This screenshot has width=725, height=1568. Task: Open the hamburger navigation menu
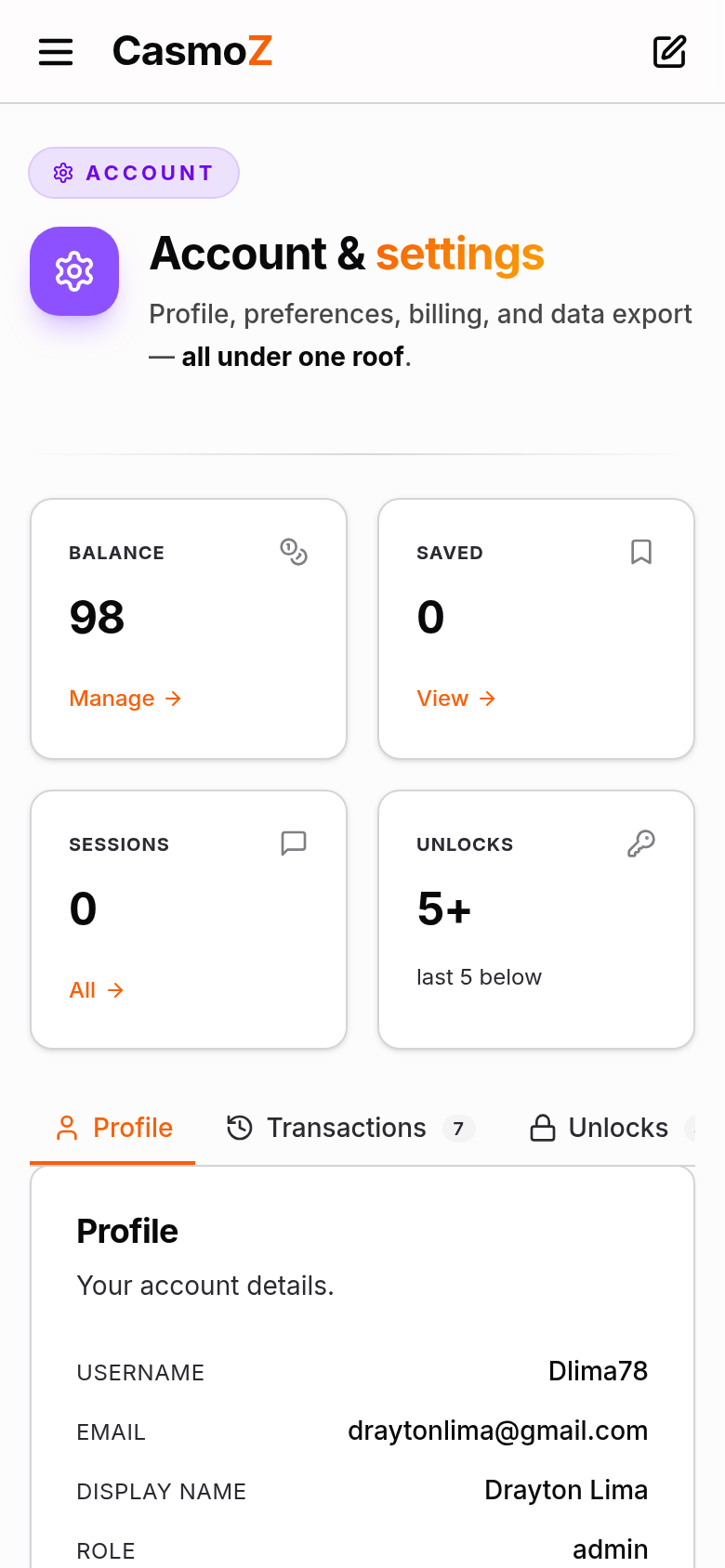[56, 52]
